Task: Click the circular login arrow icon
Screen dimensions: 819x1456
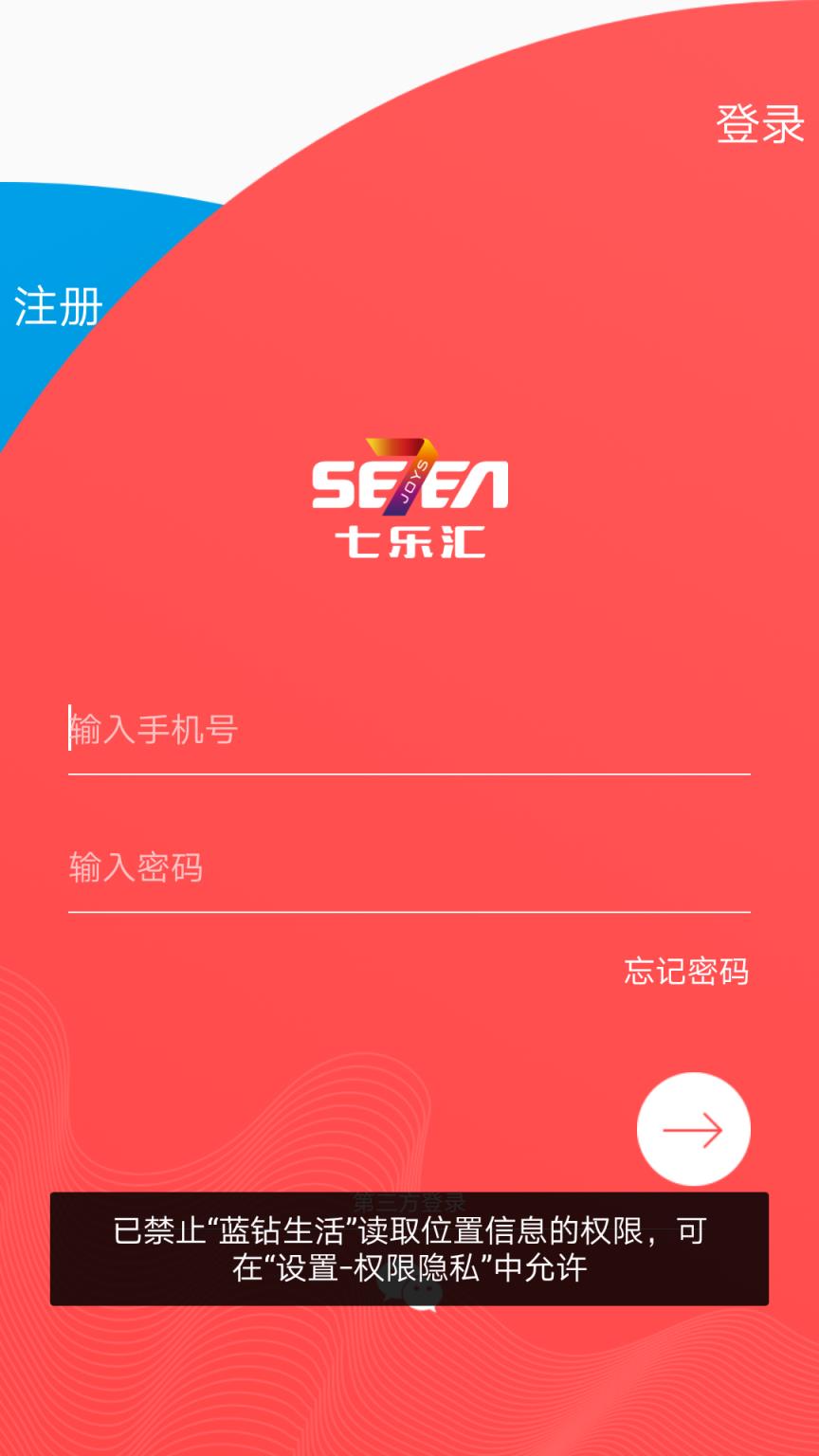Action: click(x=694, y=1130)
